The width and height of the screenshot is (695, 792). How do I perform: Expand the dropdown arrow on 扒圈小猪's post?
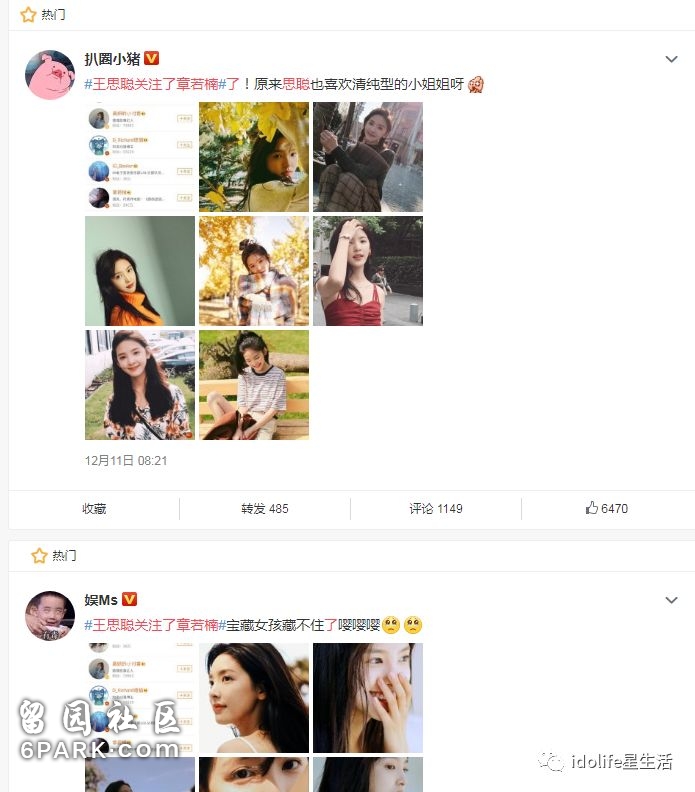tap(671, 60)
